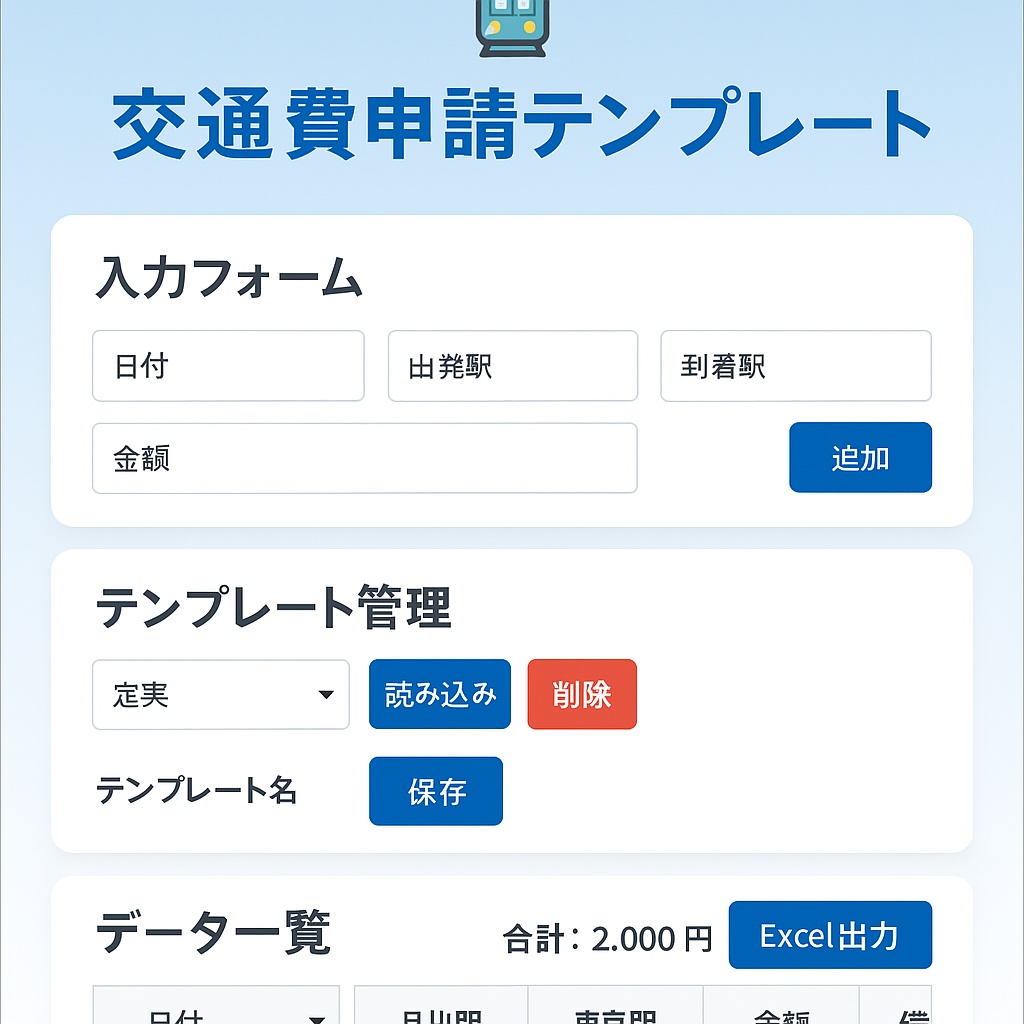Load the template with 読み込み
This screenshot has width=1024, height=1024.
[x=440, y=694]
